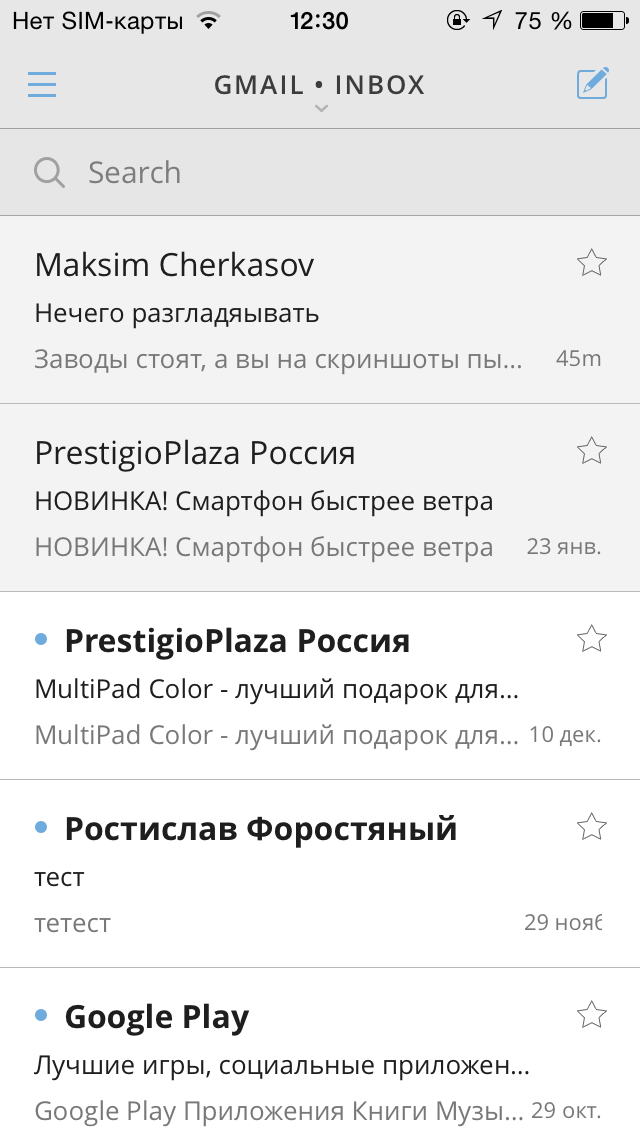Screen dimensions: 640x1136
Task: Compose a new email
Action: coord(592,83)
